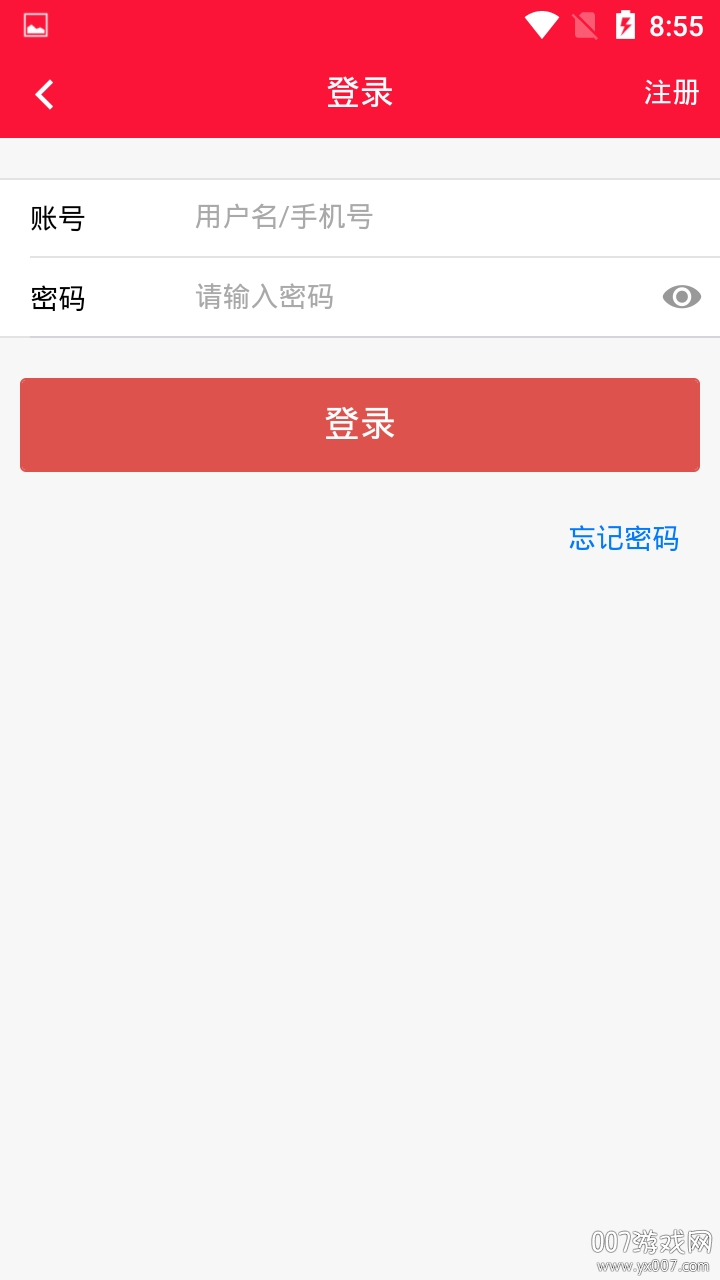Click the 忘记密码 forgot password link

tap(622, 539)
